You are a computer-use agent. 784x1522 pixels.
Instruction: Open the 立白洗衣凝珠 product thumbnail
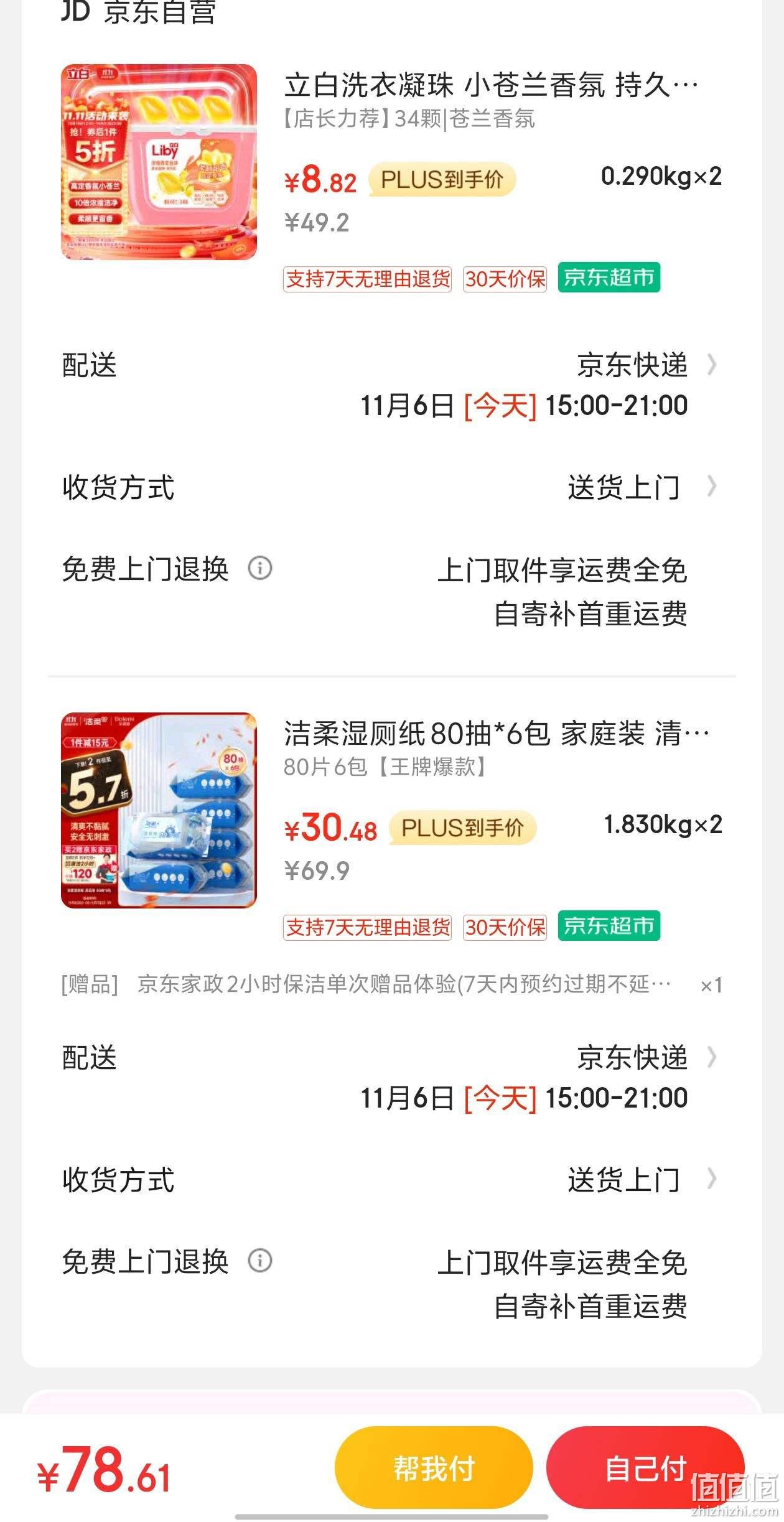[159, 162]
